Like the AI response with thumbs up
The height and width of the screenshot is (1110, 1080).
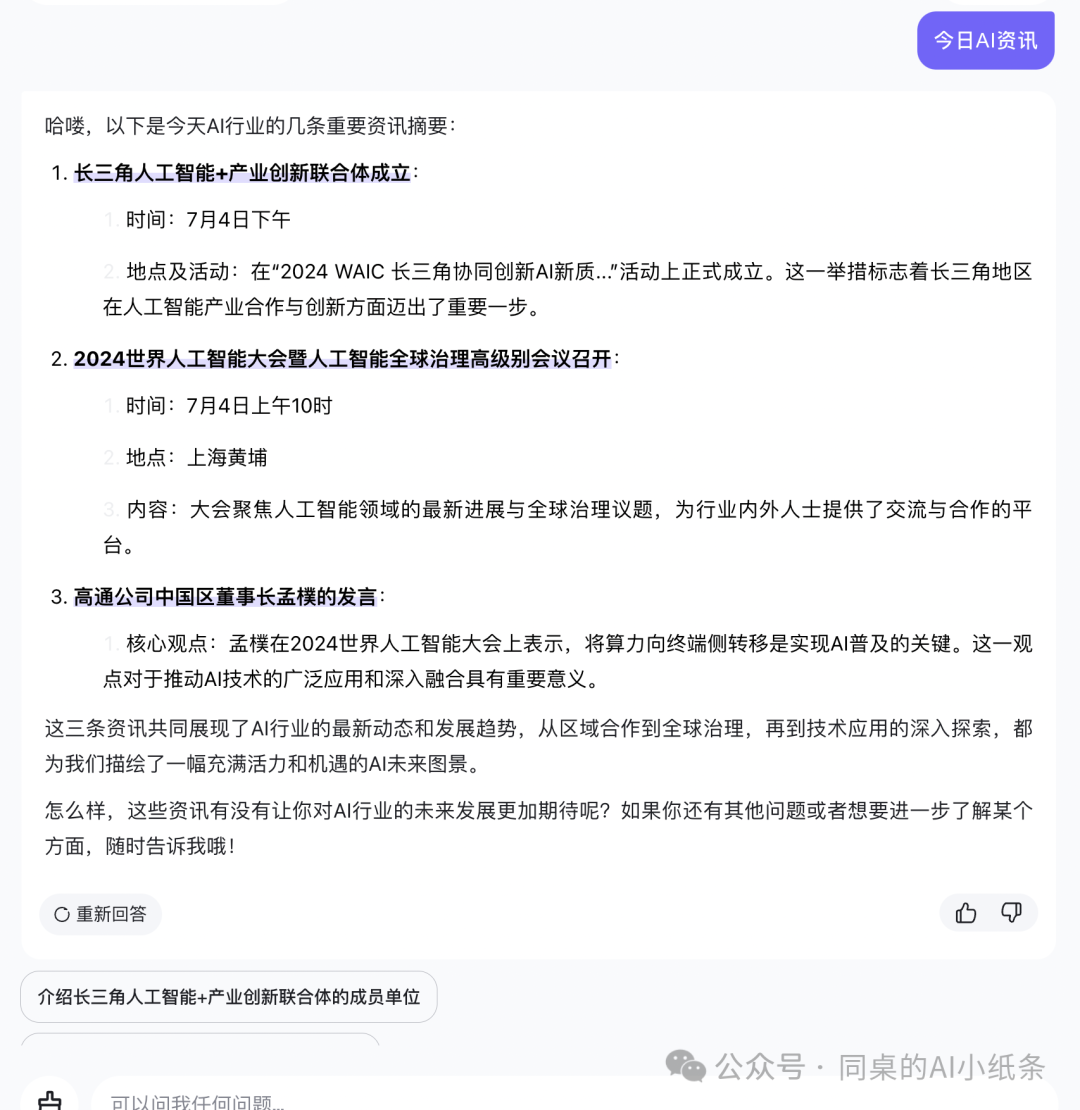965,913
